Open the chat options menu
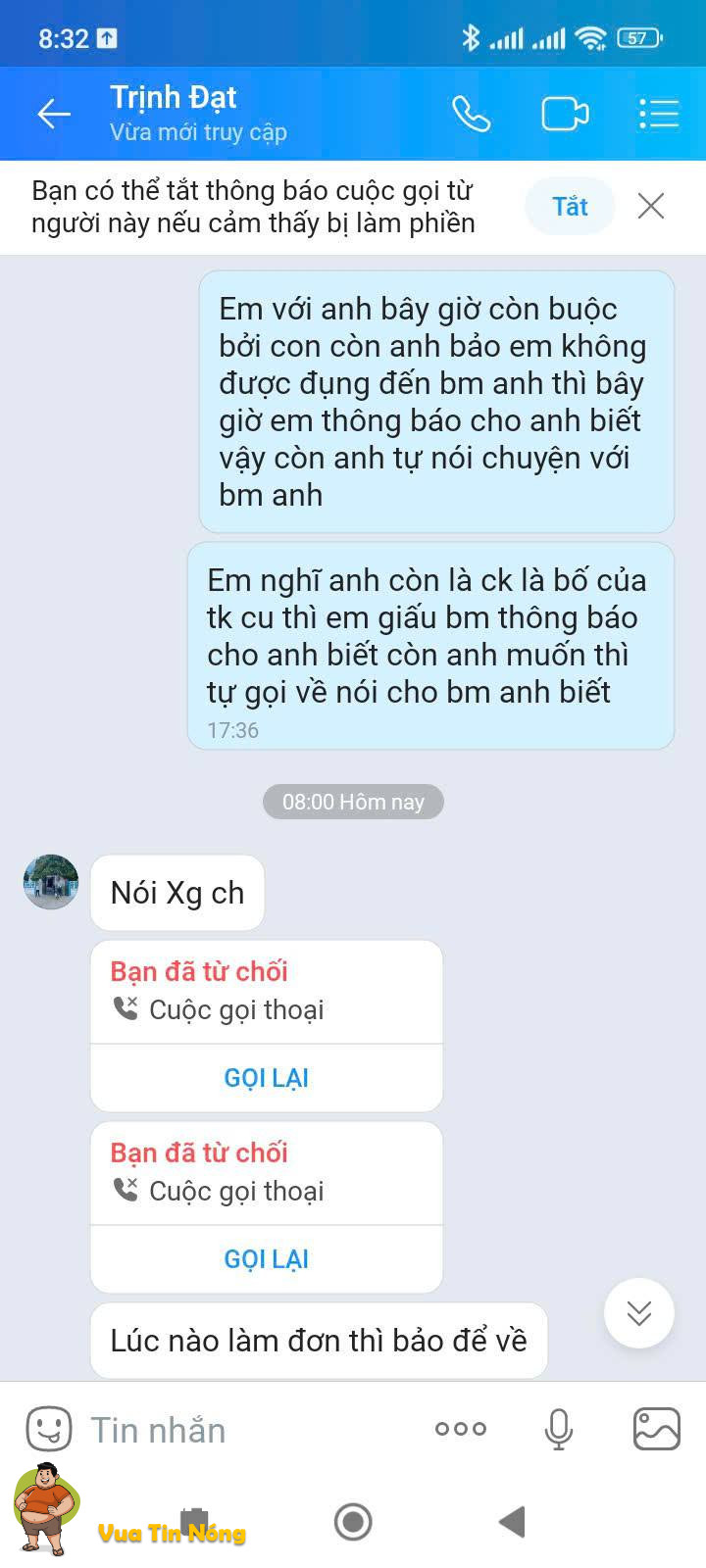This screenshot has width=706, height=1568. point(659,115)
